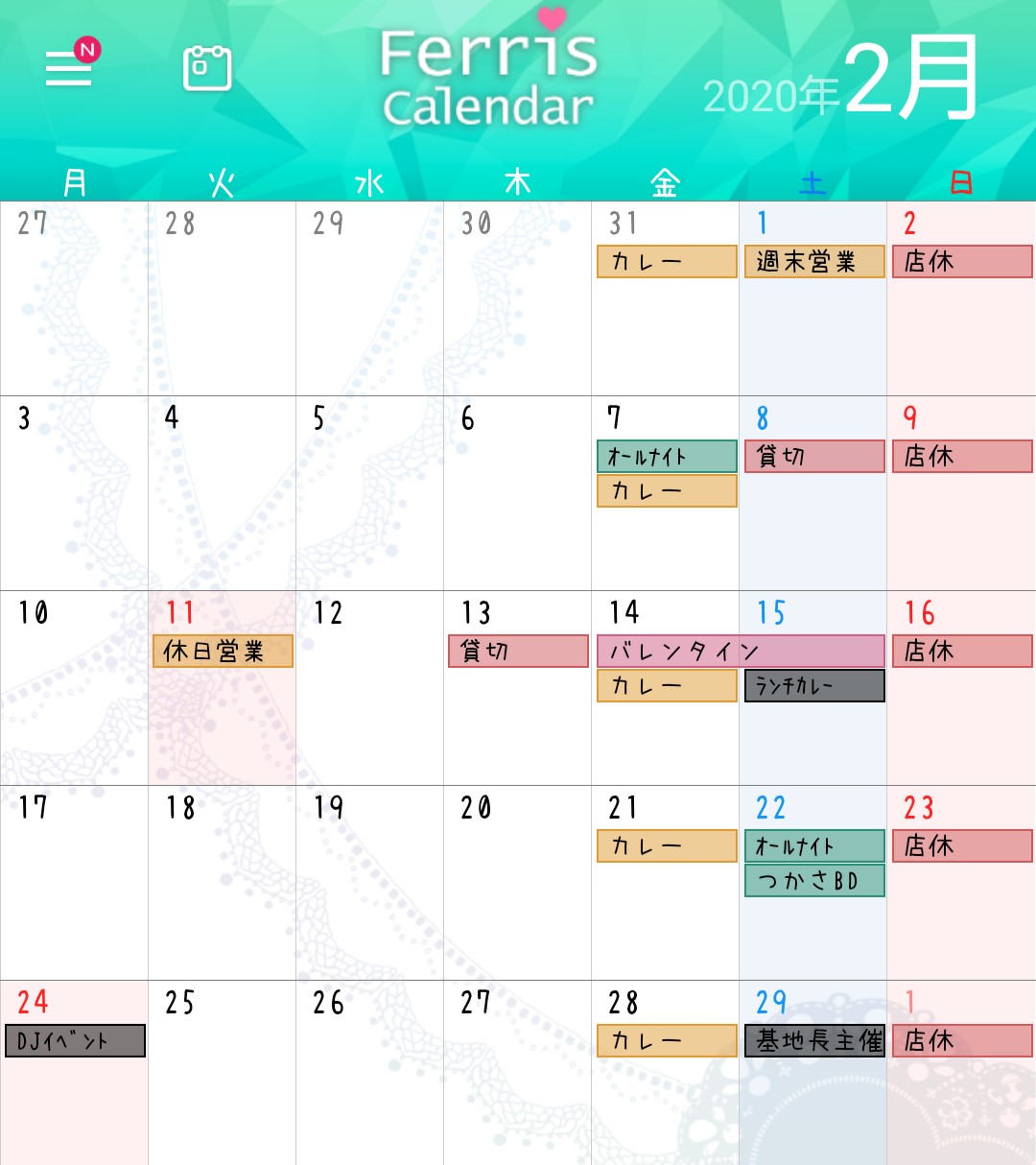Select February 19 day cell

369,897
